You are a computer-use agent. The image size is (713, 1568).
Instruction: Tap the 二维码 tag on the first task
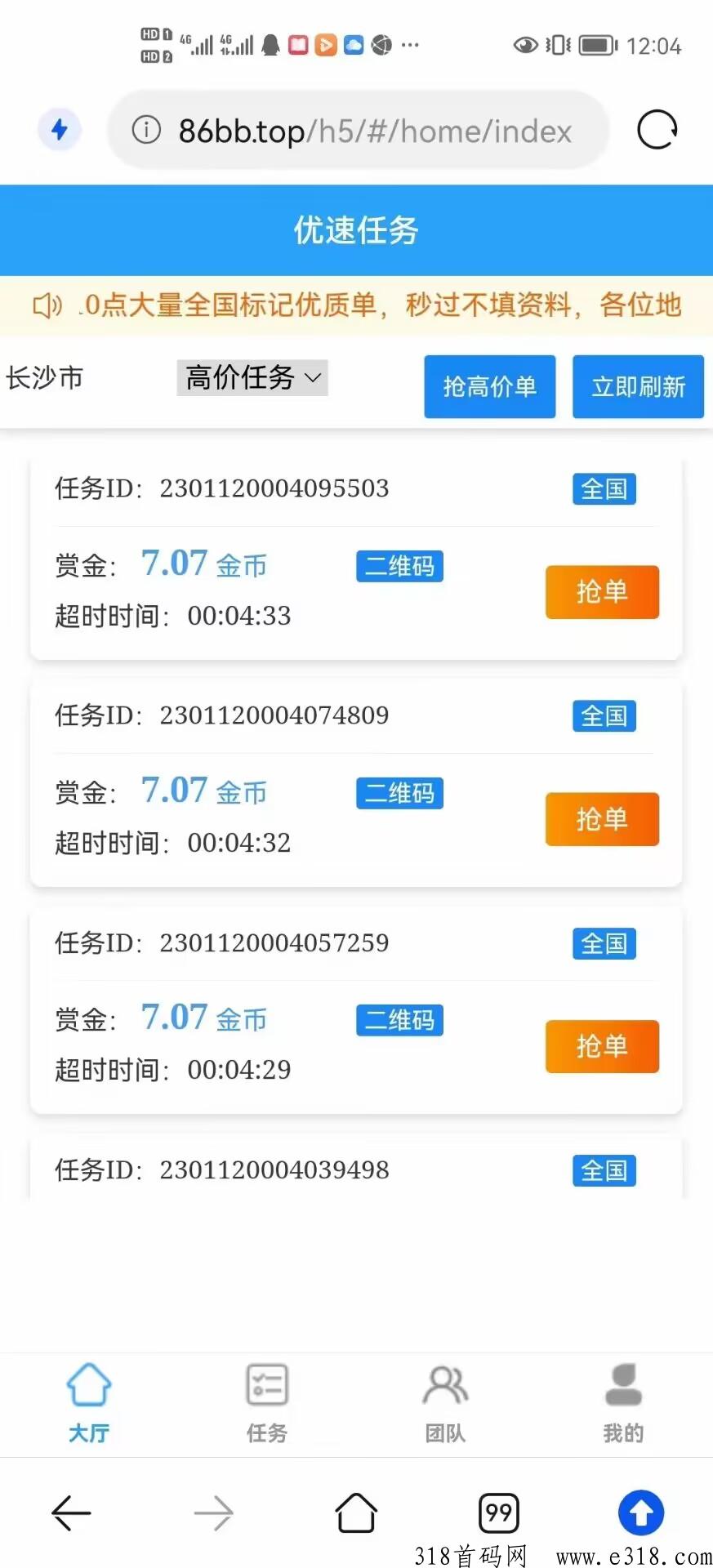(399, 566)
